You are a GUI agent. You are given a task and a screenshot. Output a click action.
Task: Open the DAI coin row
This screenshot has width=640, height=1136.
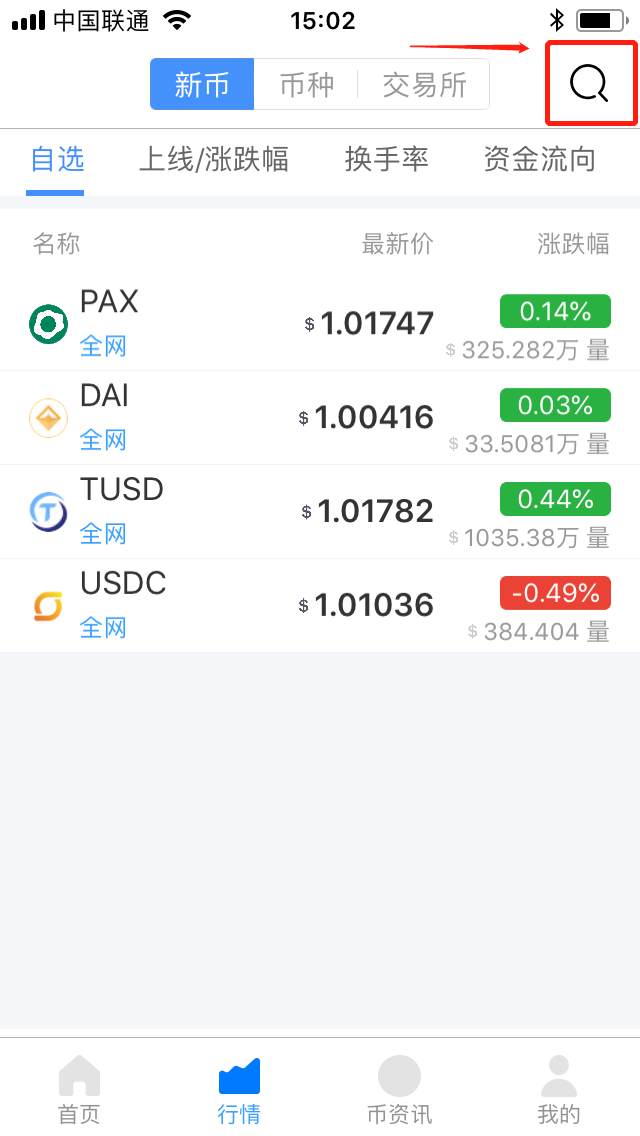[320, 418]
